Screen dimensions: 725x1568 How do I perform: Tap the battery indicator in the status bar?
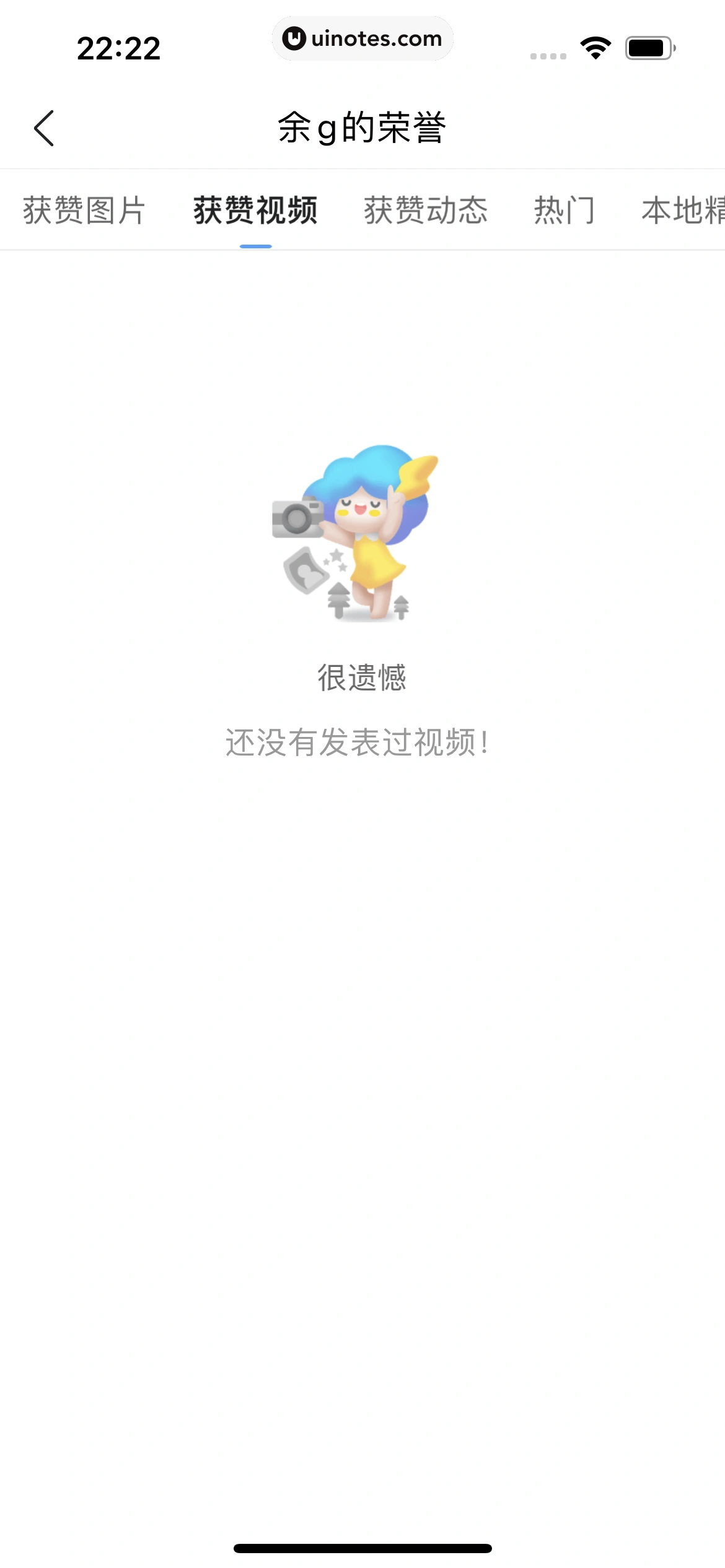[646, 50]
